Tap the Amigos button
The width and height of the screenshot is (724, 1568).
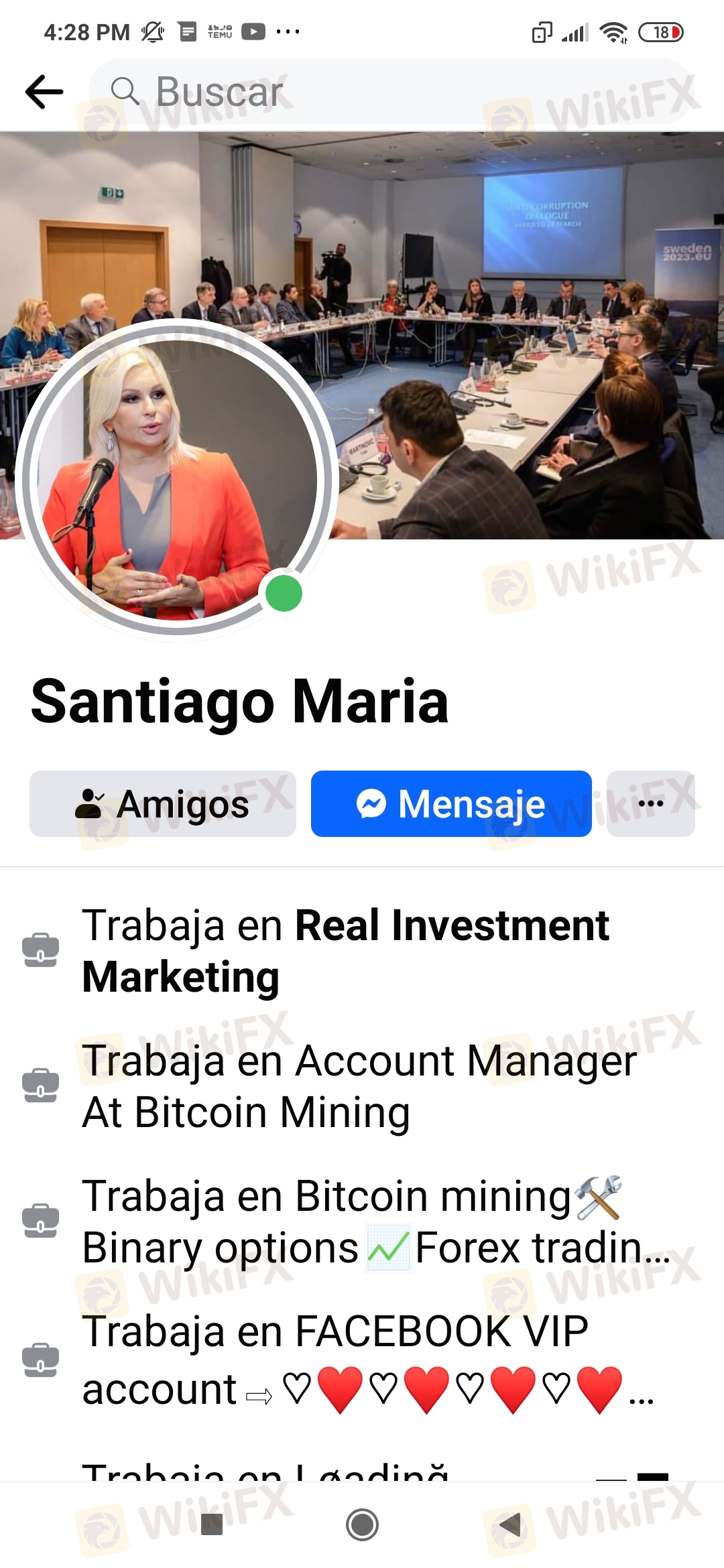(163, 803)
